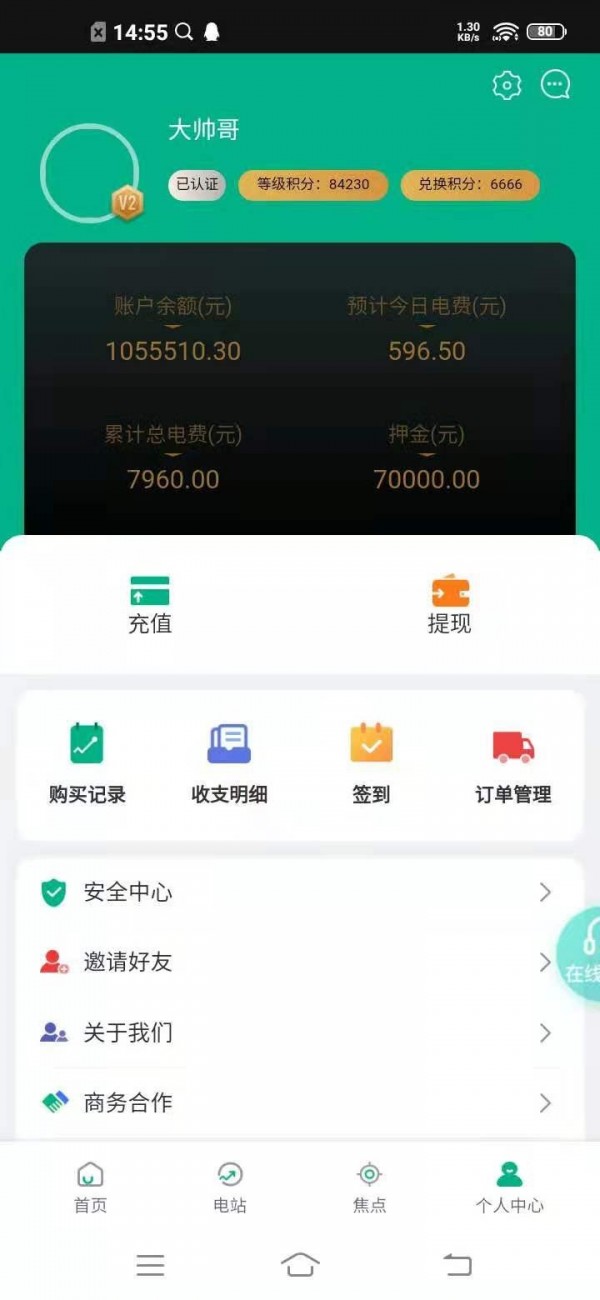
Task: Switch to the 首页 tab
Action: (x=90, y=1187)
